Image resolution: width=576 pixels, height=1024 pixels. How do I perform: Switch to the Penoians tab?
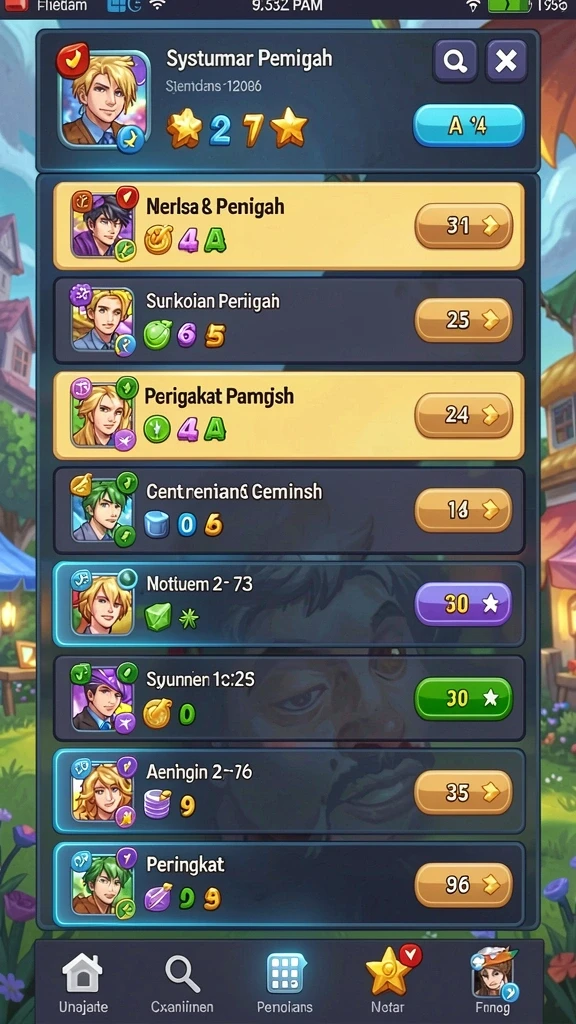coord(285,983)
